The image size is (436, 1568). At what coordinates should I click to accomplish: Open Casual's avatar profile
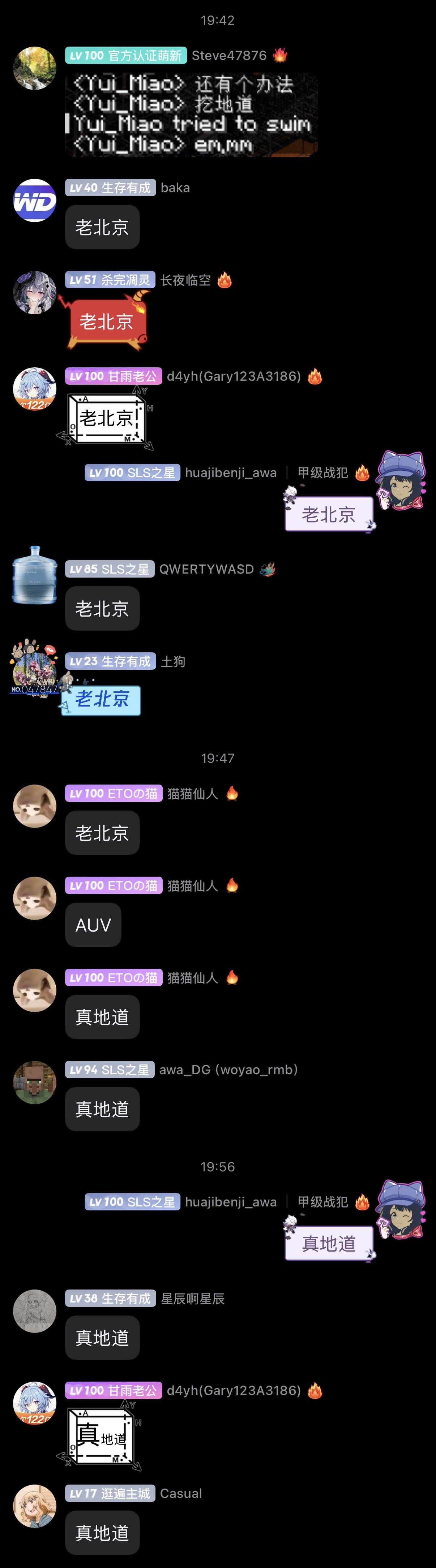35,1506
